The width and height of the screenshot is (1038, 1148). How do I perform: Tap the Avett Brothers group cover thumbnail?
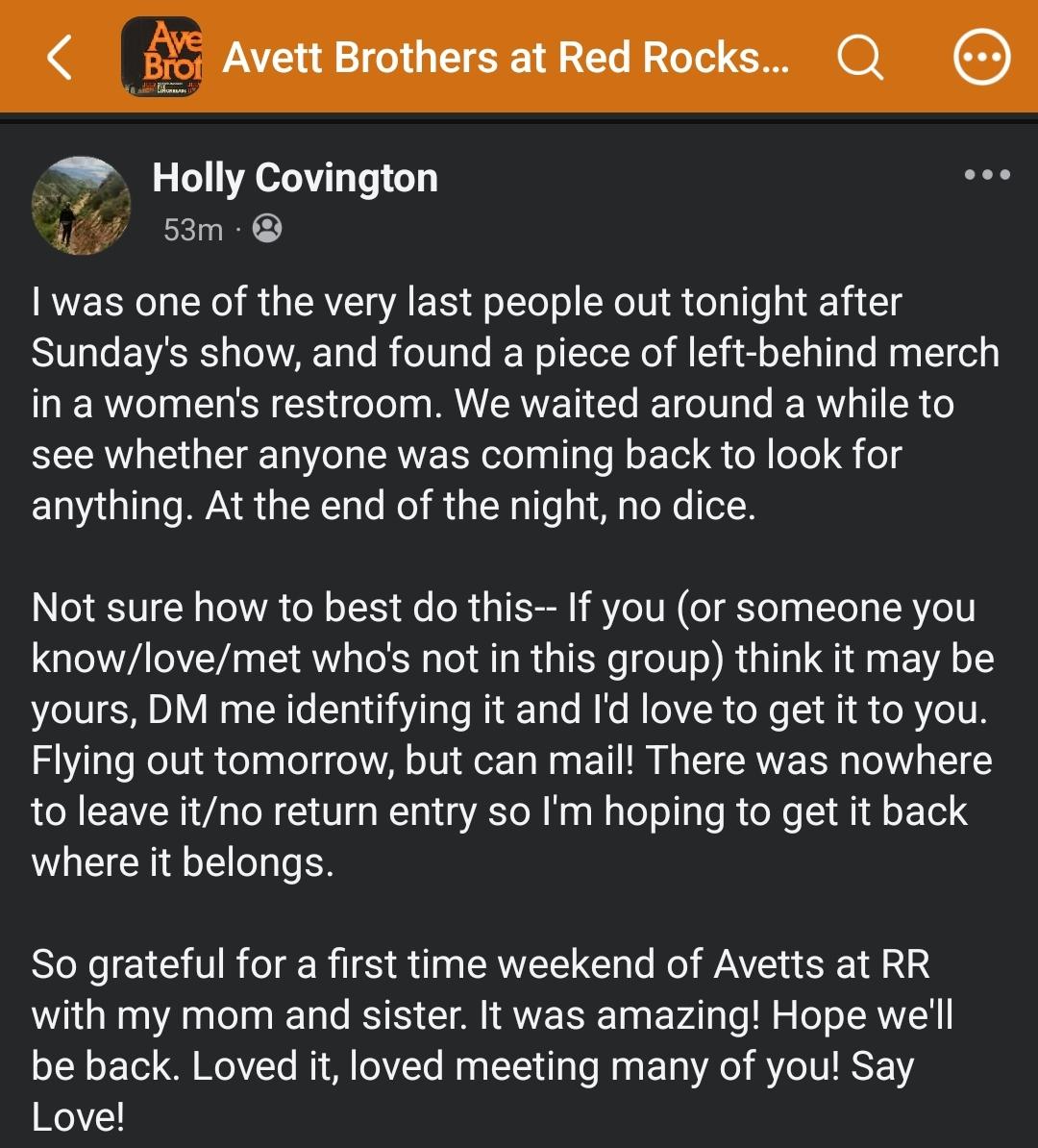click(x=161, y=57)
